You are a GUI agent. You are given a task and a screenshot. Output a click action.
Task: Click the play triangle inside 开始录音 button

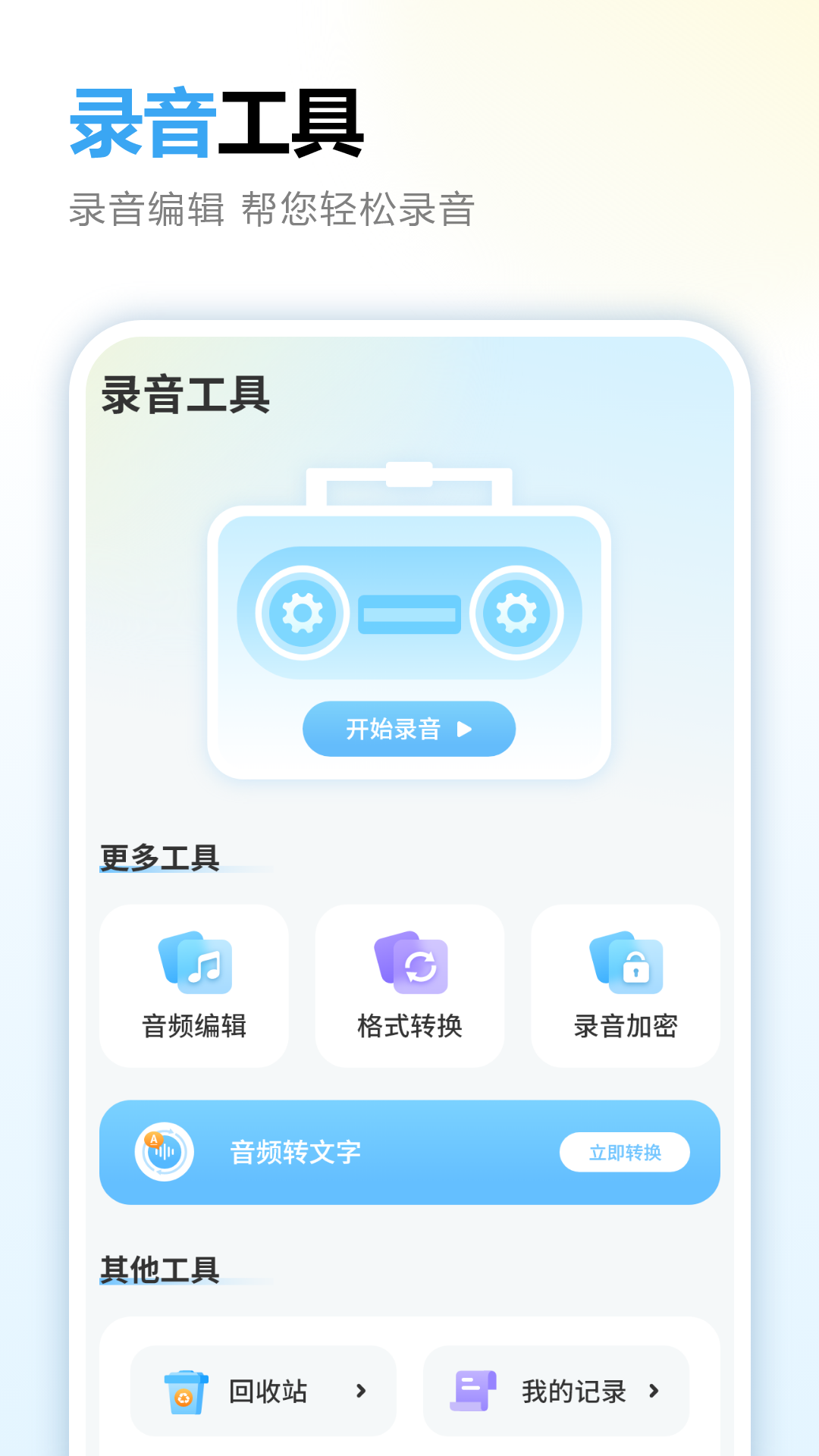click(466, 729)
